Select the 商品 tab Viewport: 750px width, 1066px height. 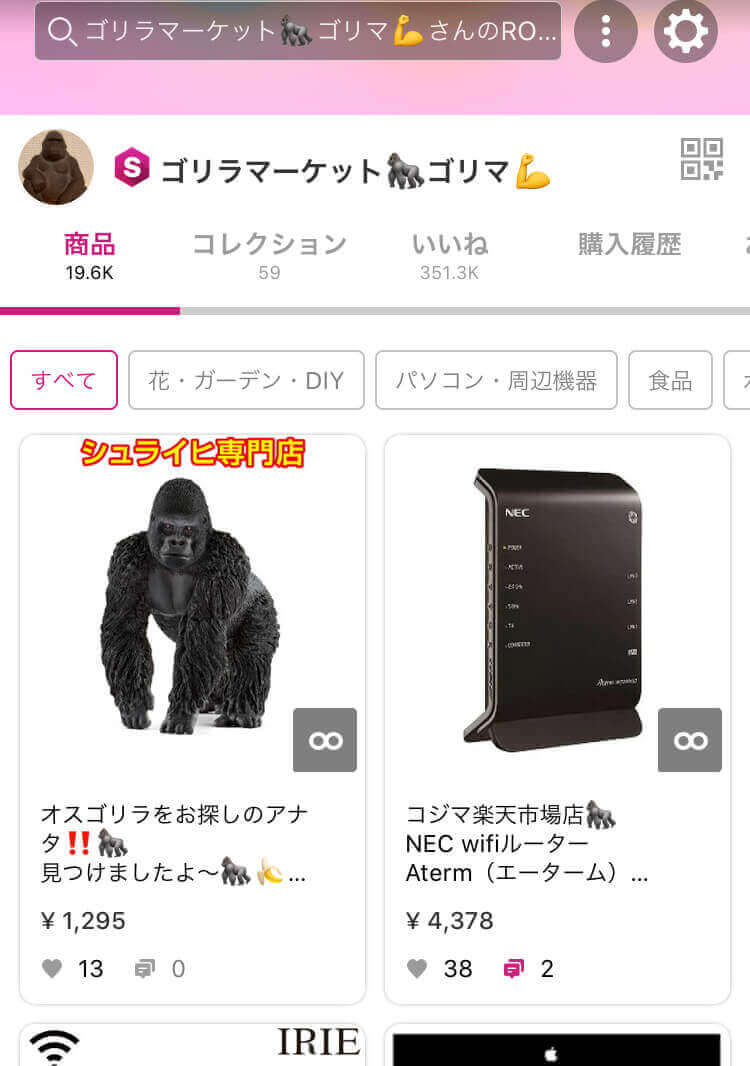89,255
